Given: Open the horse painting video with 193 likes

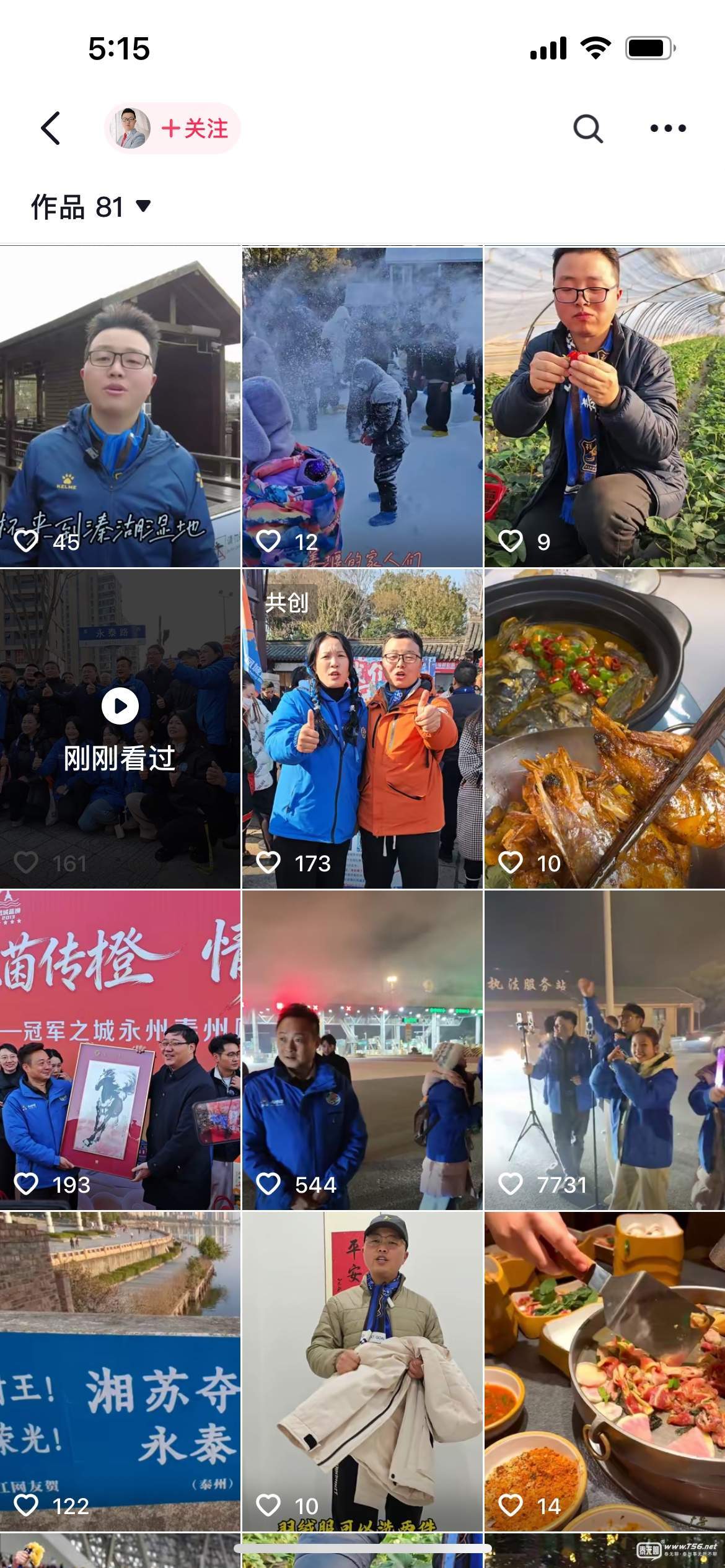Looking at the screenshot, I should [x=120, y=1050].
